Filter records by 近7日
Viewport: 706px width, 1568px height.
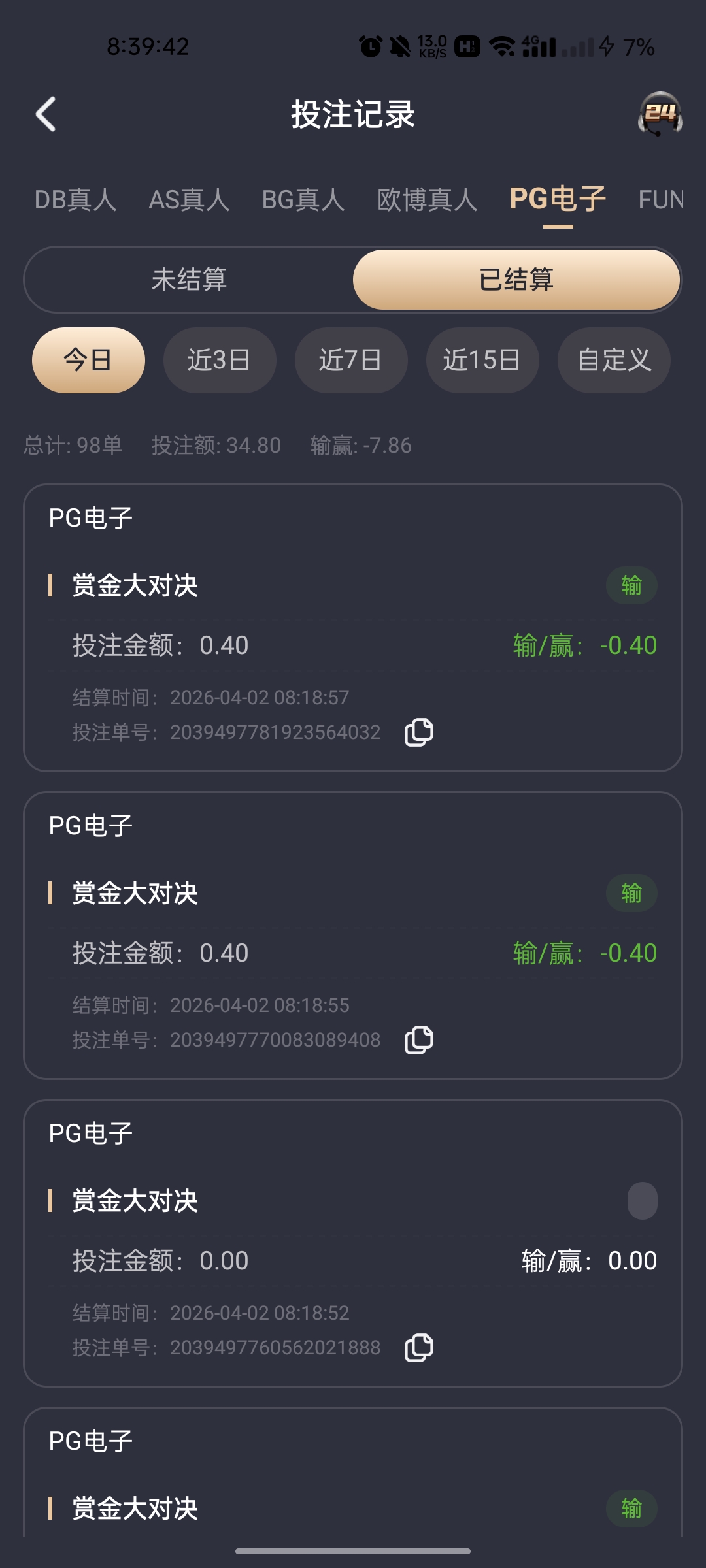coord(351,360)
